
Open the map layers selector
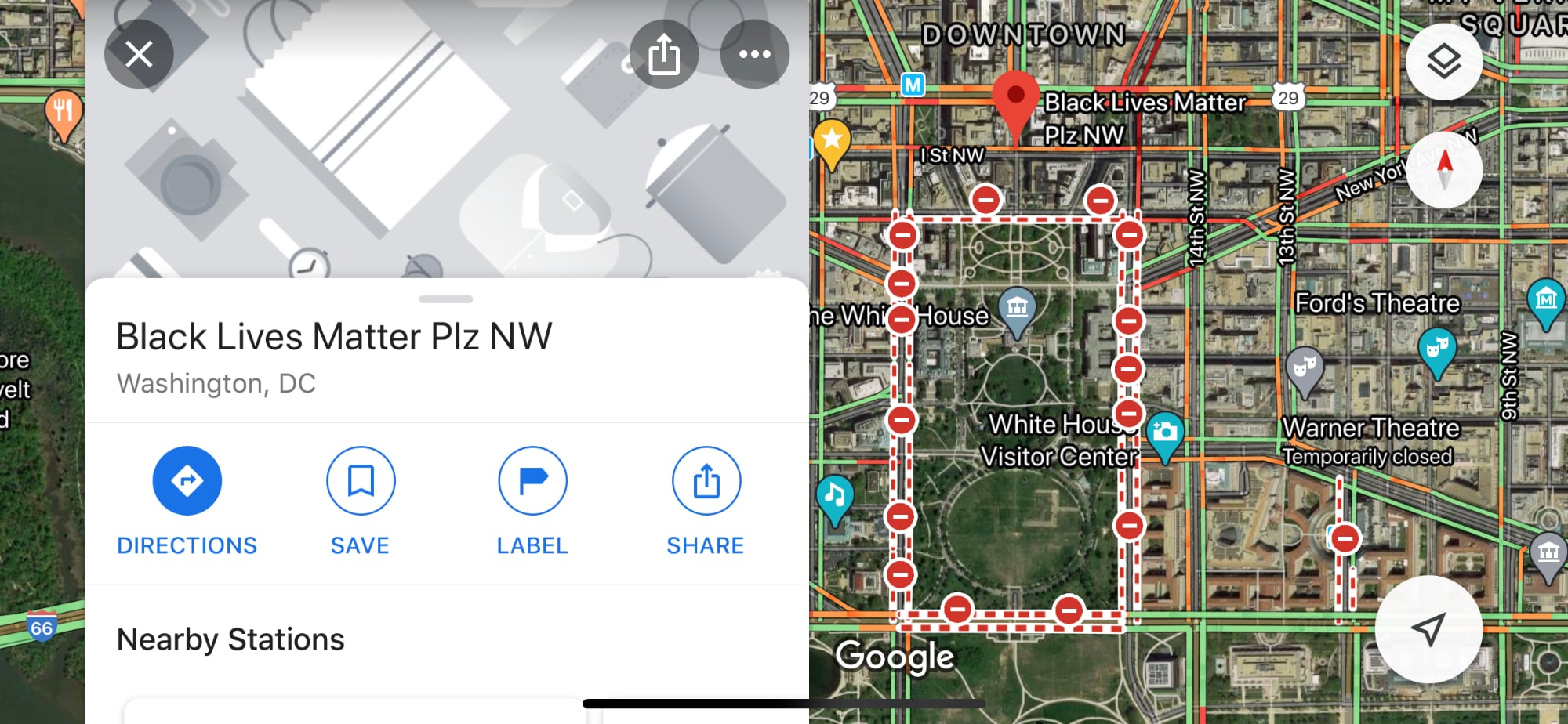[x=1443, y=62]
